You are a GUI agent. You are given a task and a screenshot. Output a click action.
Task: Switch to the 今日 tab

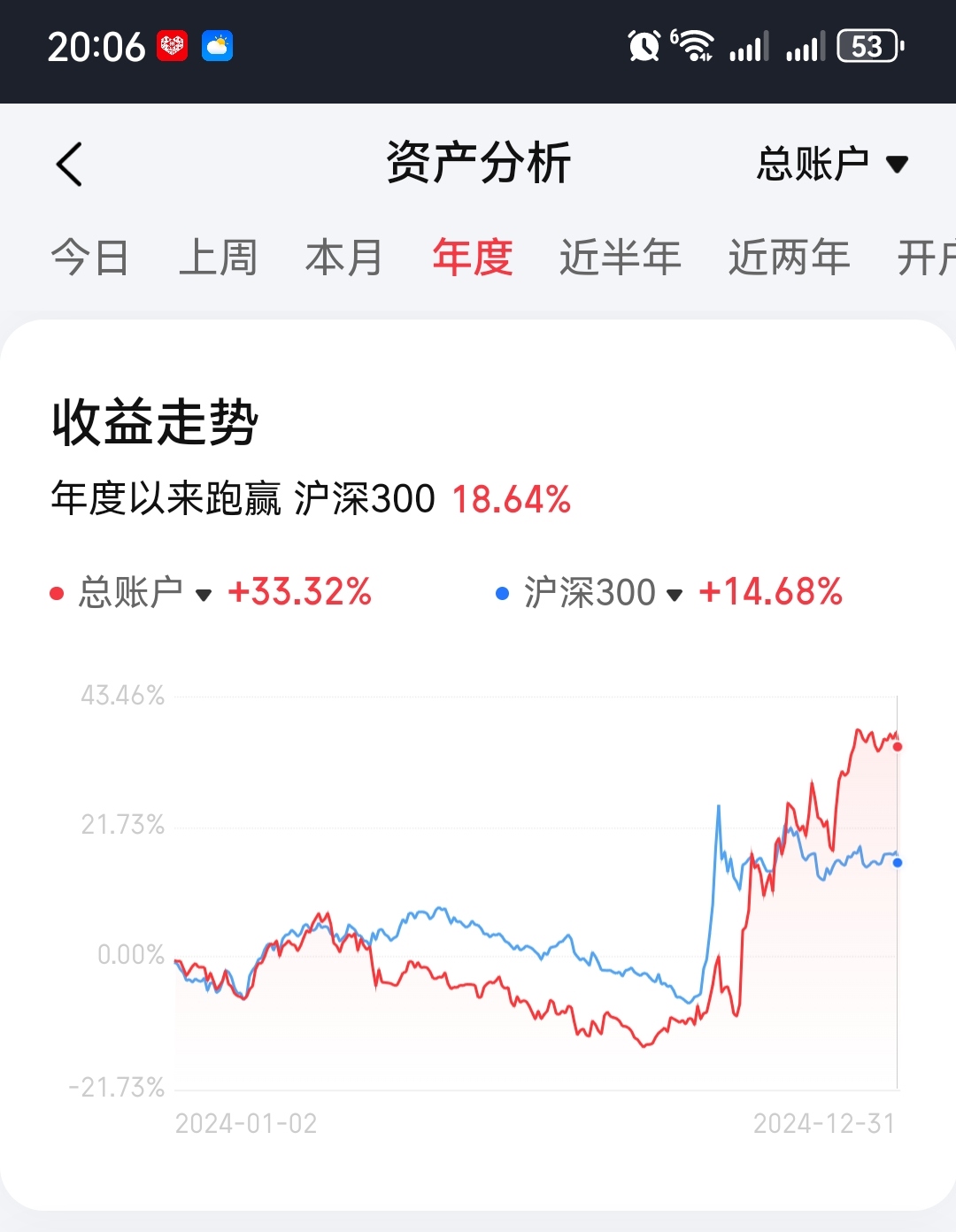click(90, 258)
